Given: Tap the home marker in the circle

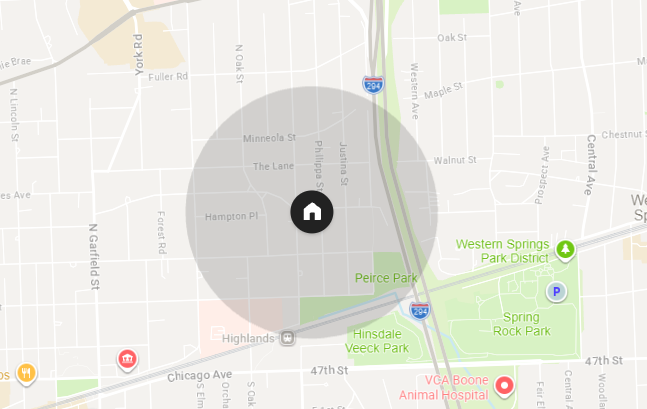Looking at the screenshot, I should pyautogui.click(x=312, y=212).
